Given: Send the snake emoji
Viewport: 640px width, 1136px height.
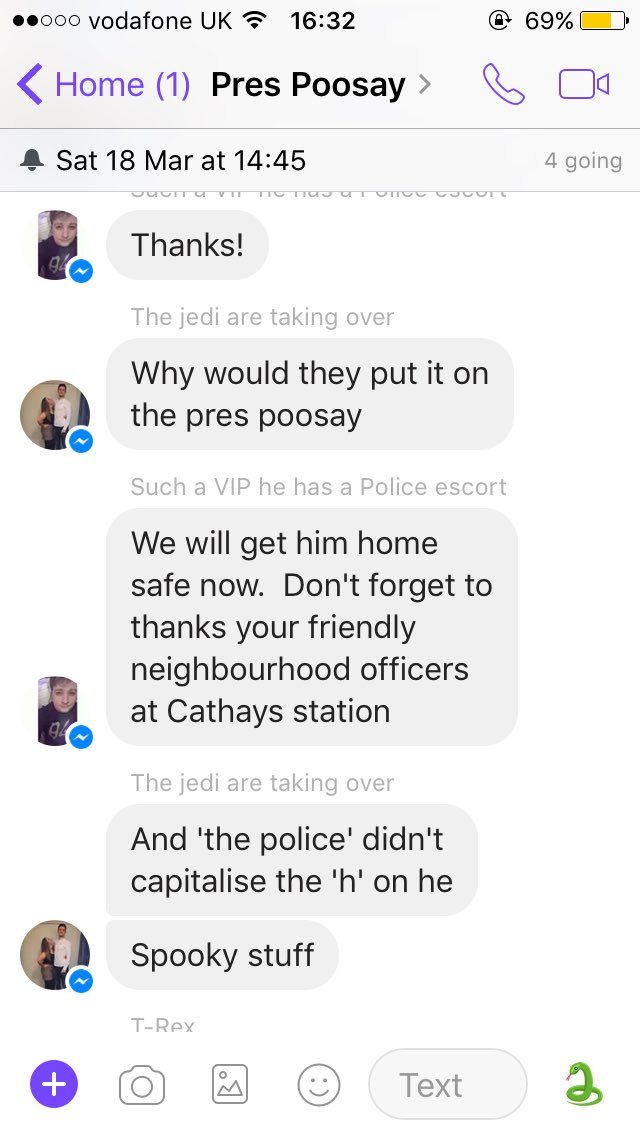Looking at the screenshot, I should click(x=584, y=1085).
